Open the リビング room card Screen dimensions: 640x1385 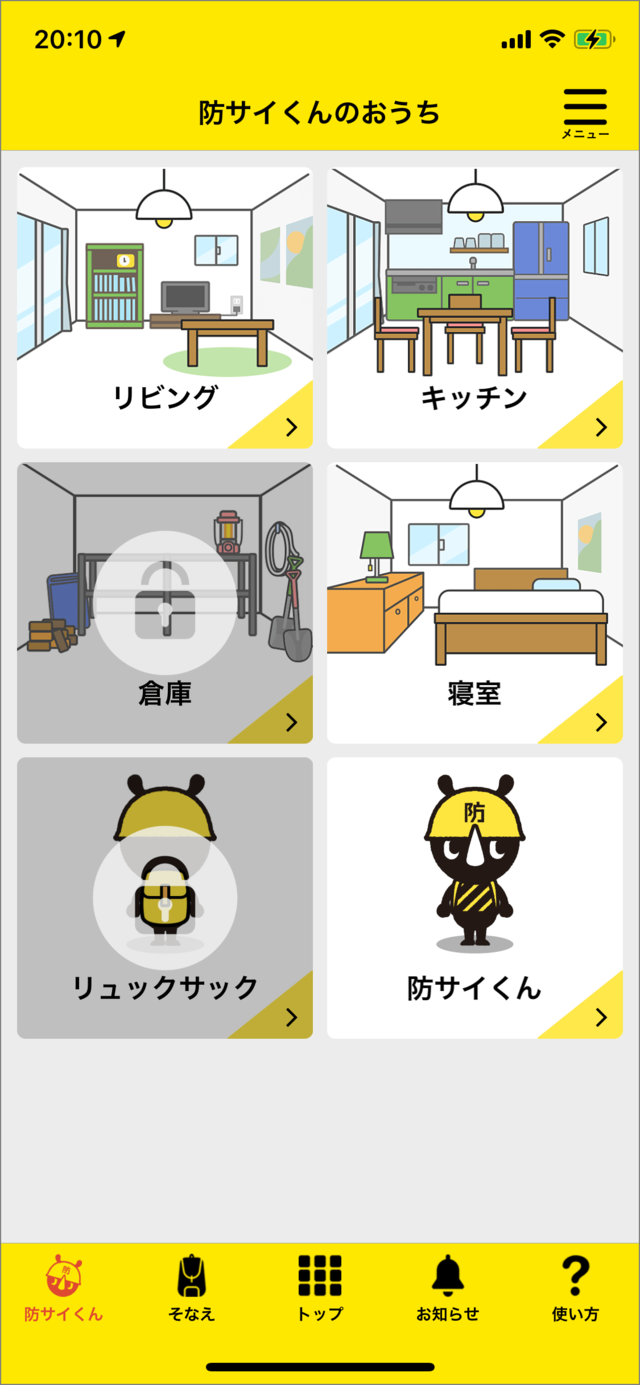point(165,308)
